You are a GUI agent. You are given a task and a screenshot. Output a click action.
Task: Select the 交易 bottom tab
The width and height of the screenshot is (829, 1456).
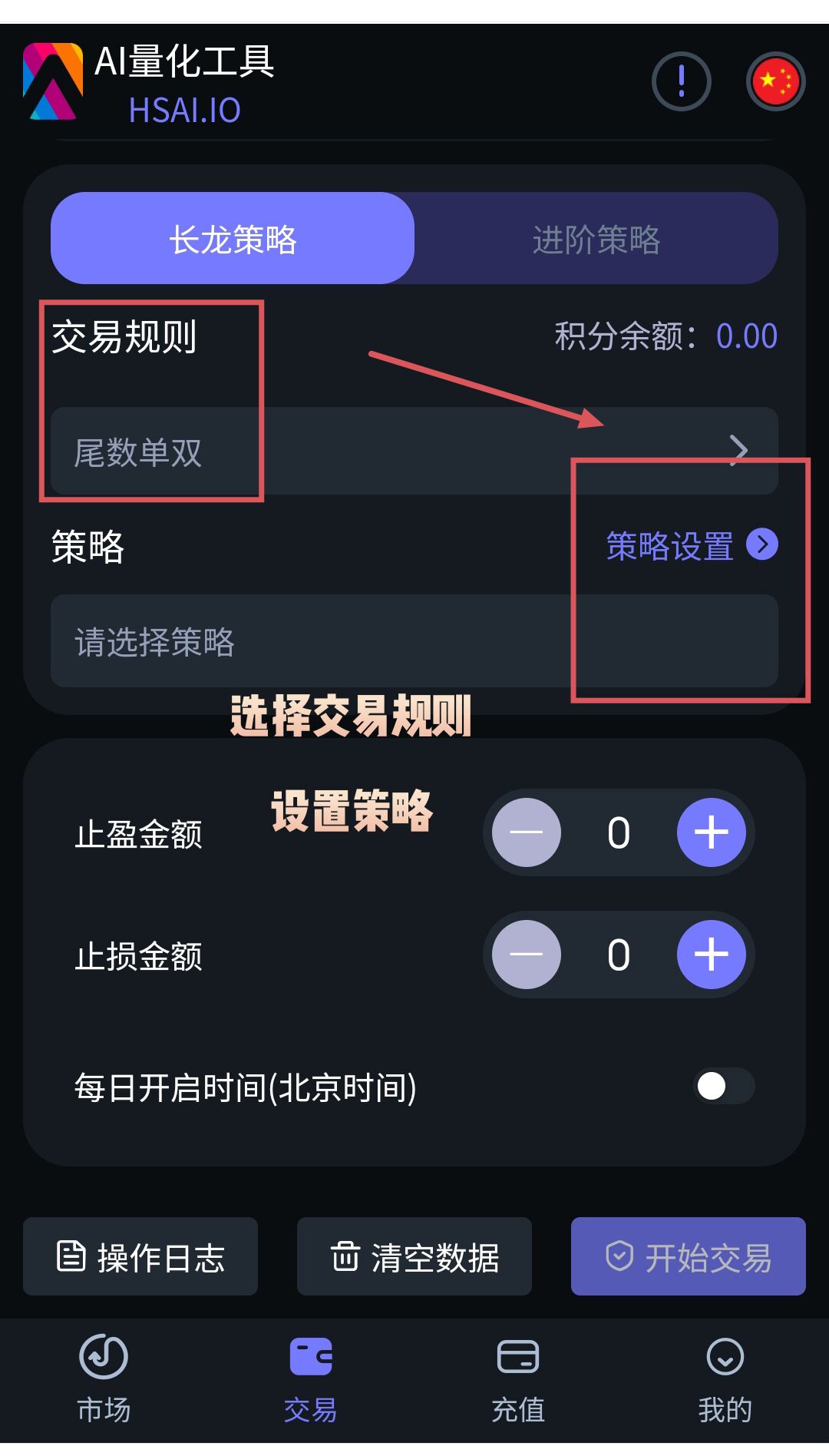point(311,1378)
